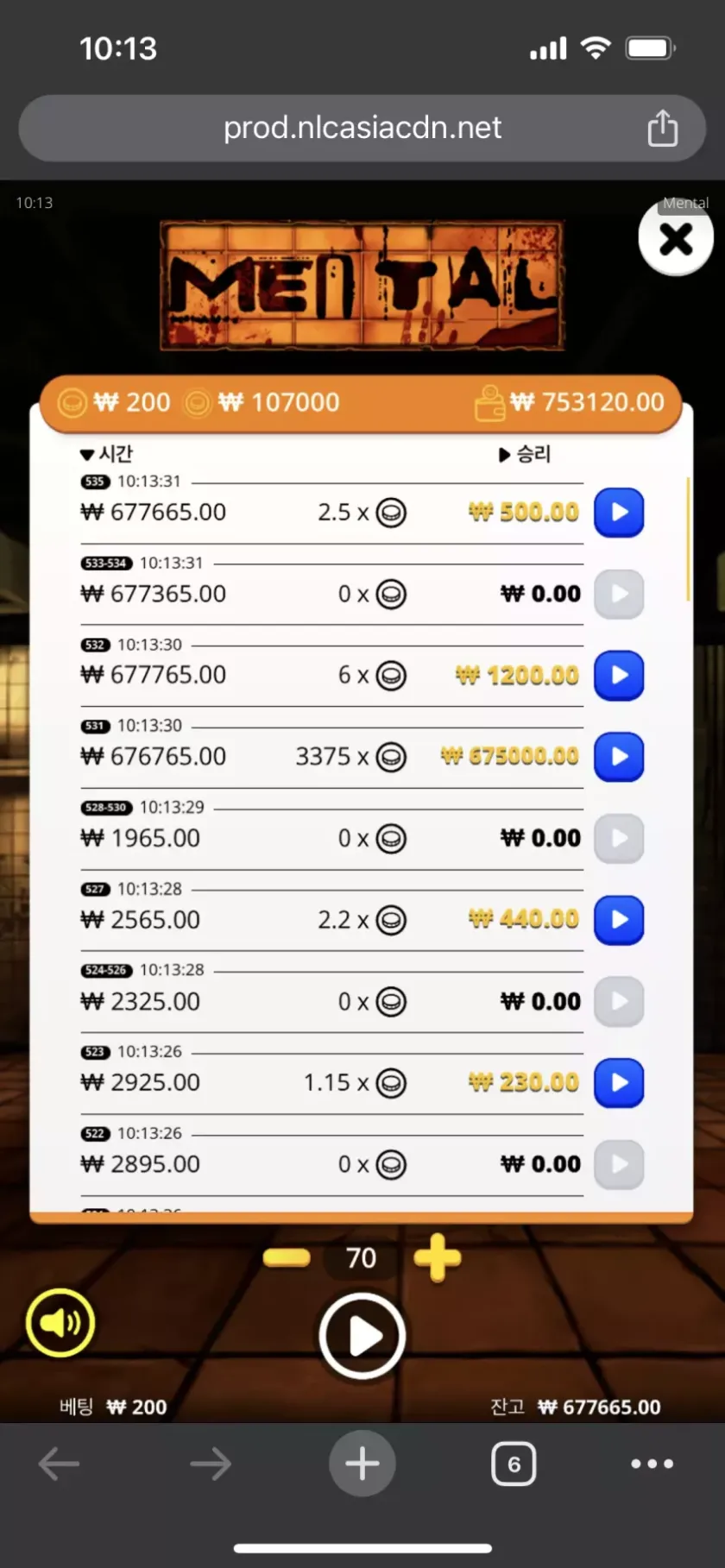This screenshot has width=725, height=1568.
Task: Sort history by 시간 column
Action: [106, 454]
